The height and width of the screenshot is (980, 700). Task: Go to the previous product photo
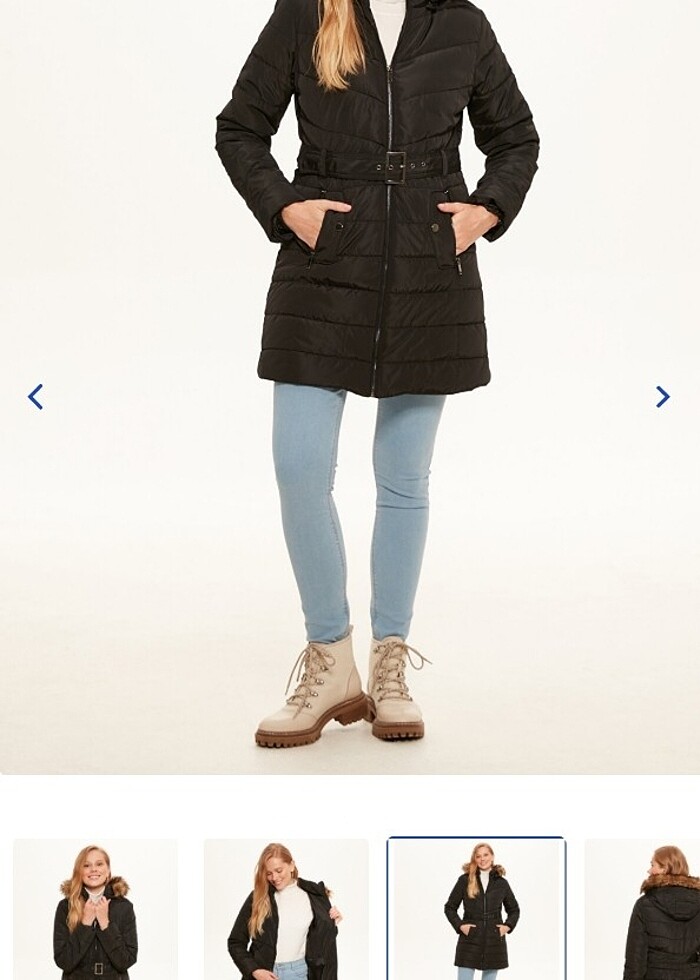tap(36, 397)
